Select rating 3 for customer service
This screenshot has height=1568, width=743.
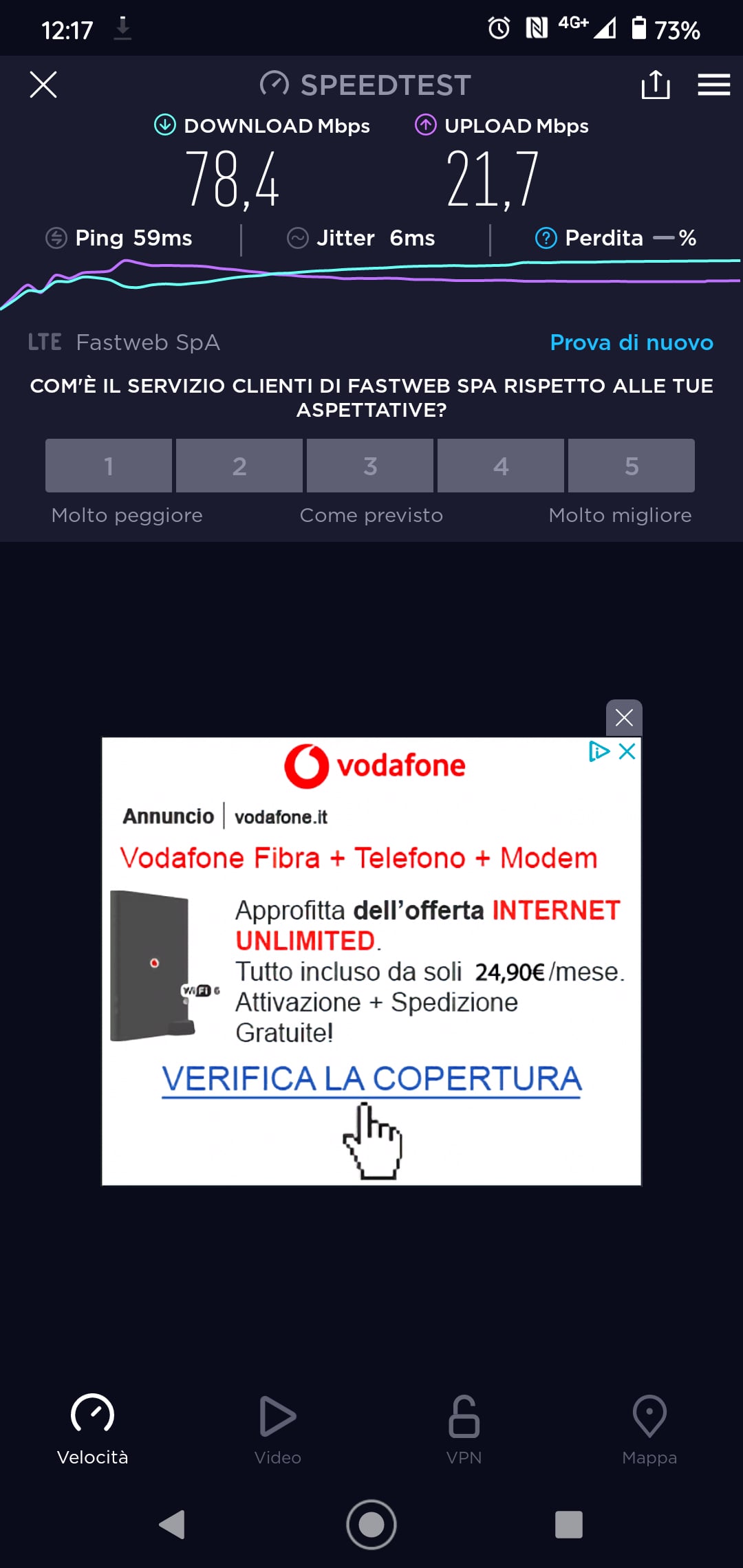pos(370,466)
